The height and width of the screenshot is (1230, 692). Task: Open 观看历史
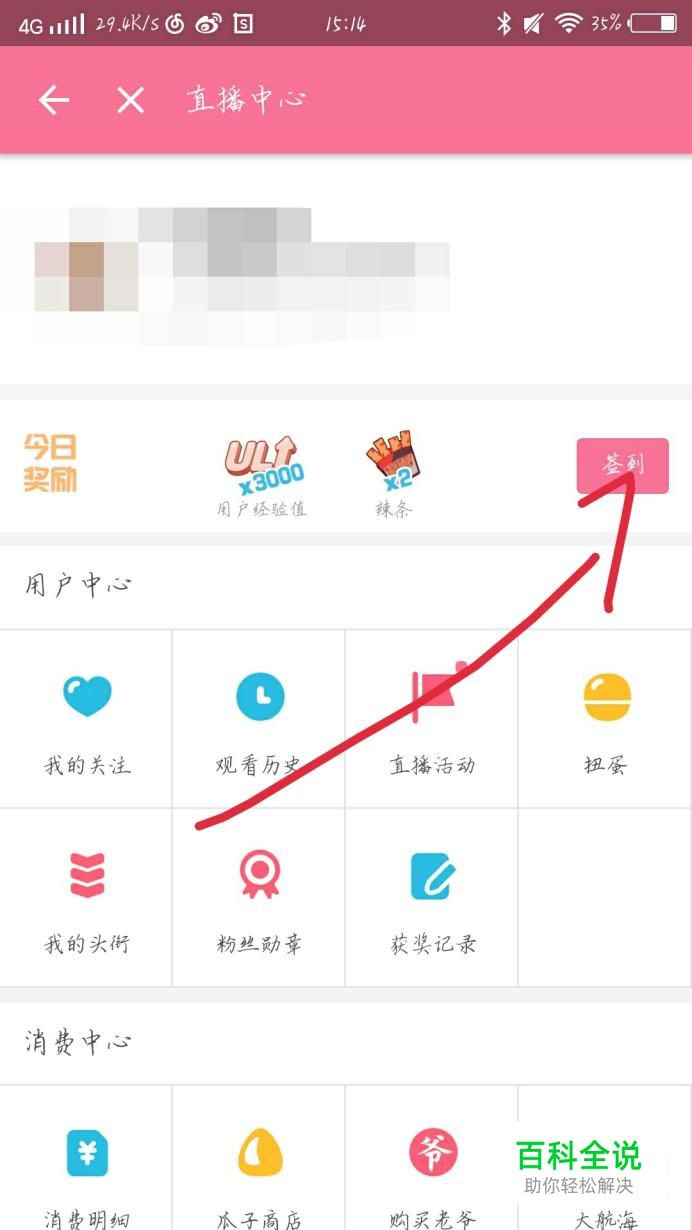[259, 719]
